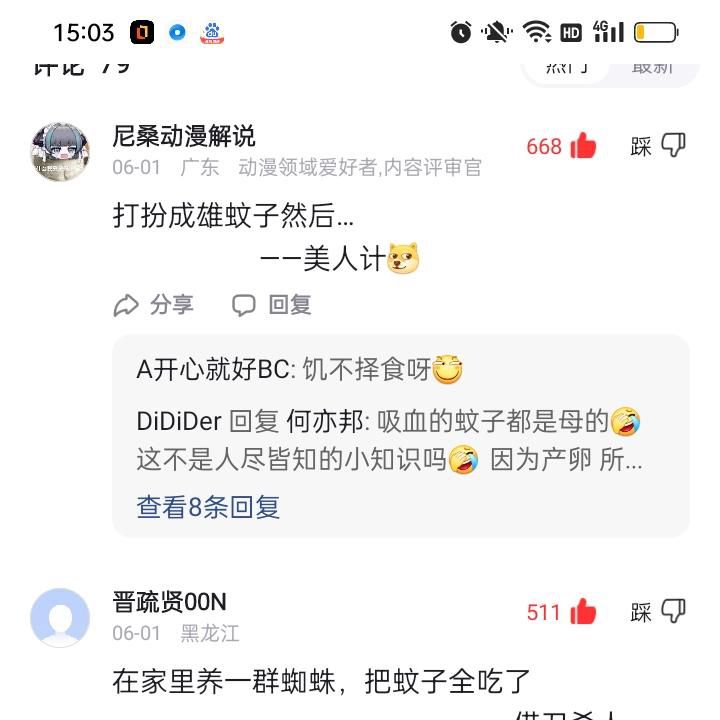Screen dimensions: 720x720
Task: Switch to 最新 comment sorting
Action: tap(652, 68)
